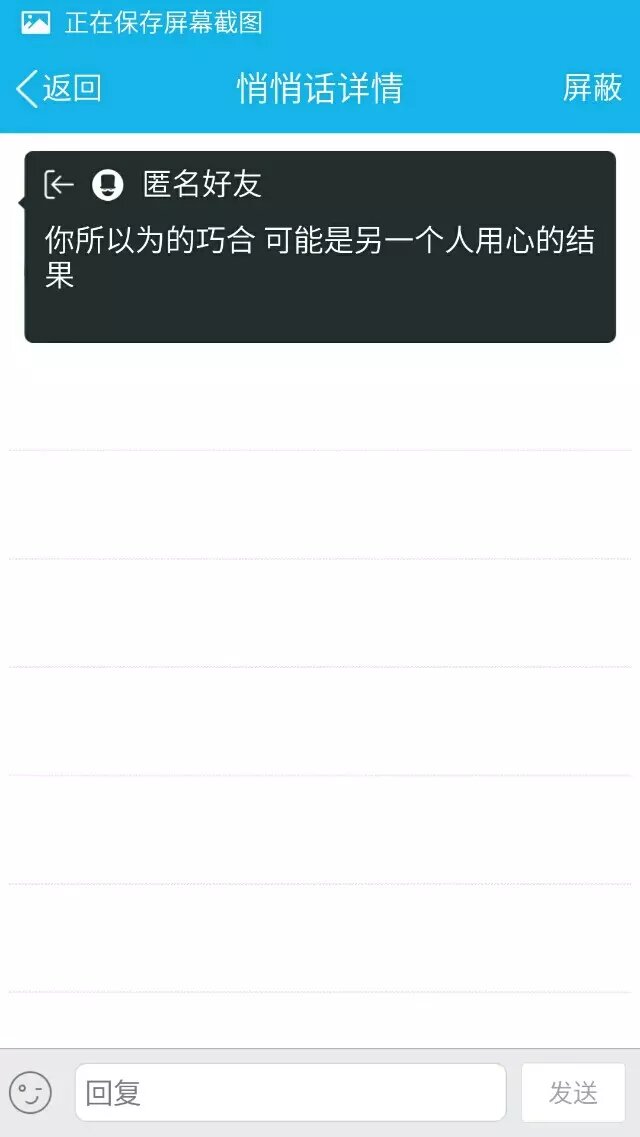This screenshot has width=640, height=1137.
Task: Go back using the 返回 button
Action: click(x=60, y=88)
